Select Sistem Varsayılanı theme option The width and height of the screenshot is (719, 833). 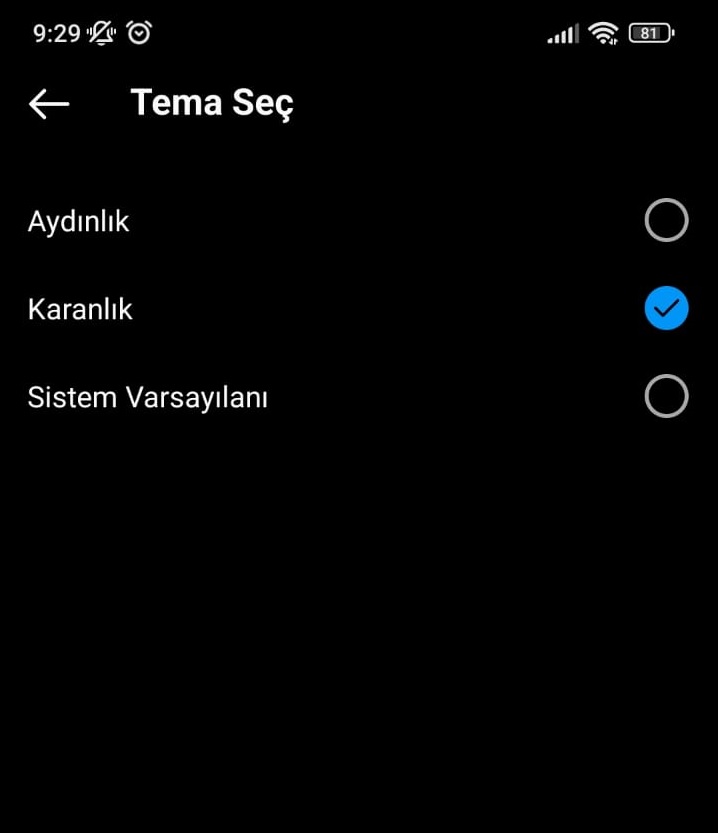(666, 397)
